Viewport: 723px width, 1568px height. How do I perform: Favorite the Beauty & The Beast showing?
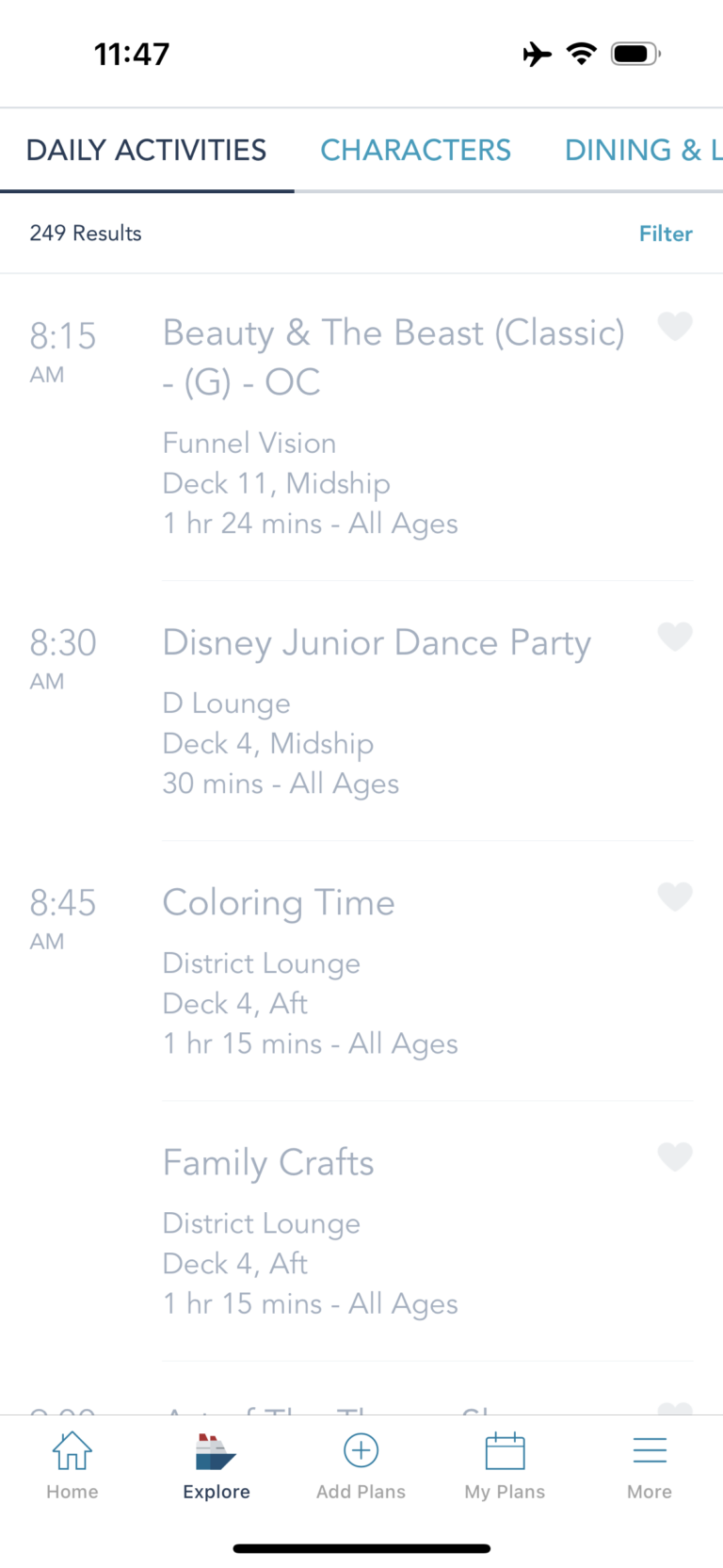(x=676, y=327)
